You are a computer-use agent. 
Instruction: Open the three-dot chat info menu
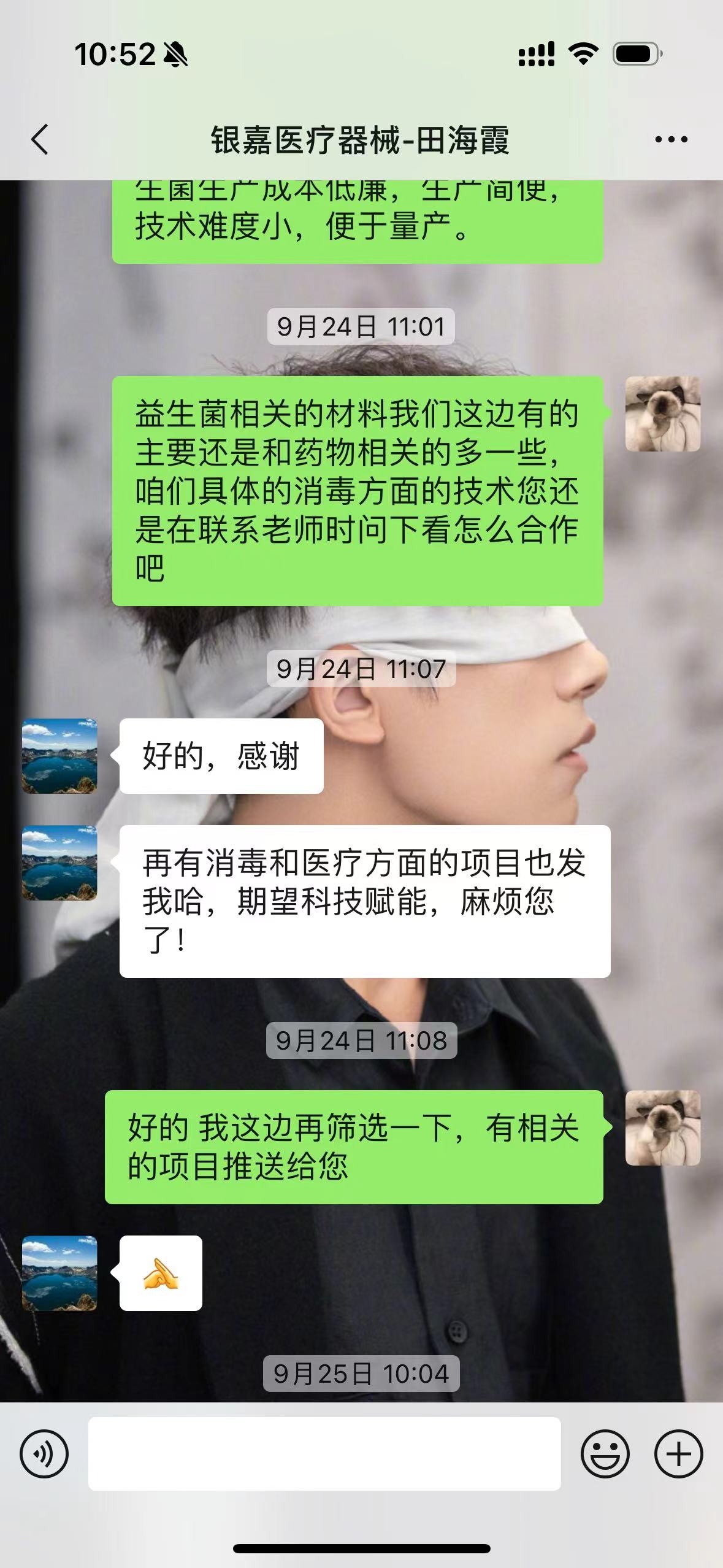671,140
